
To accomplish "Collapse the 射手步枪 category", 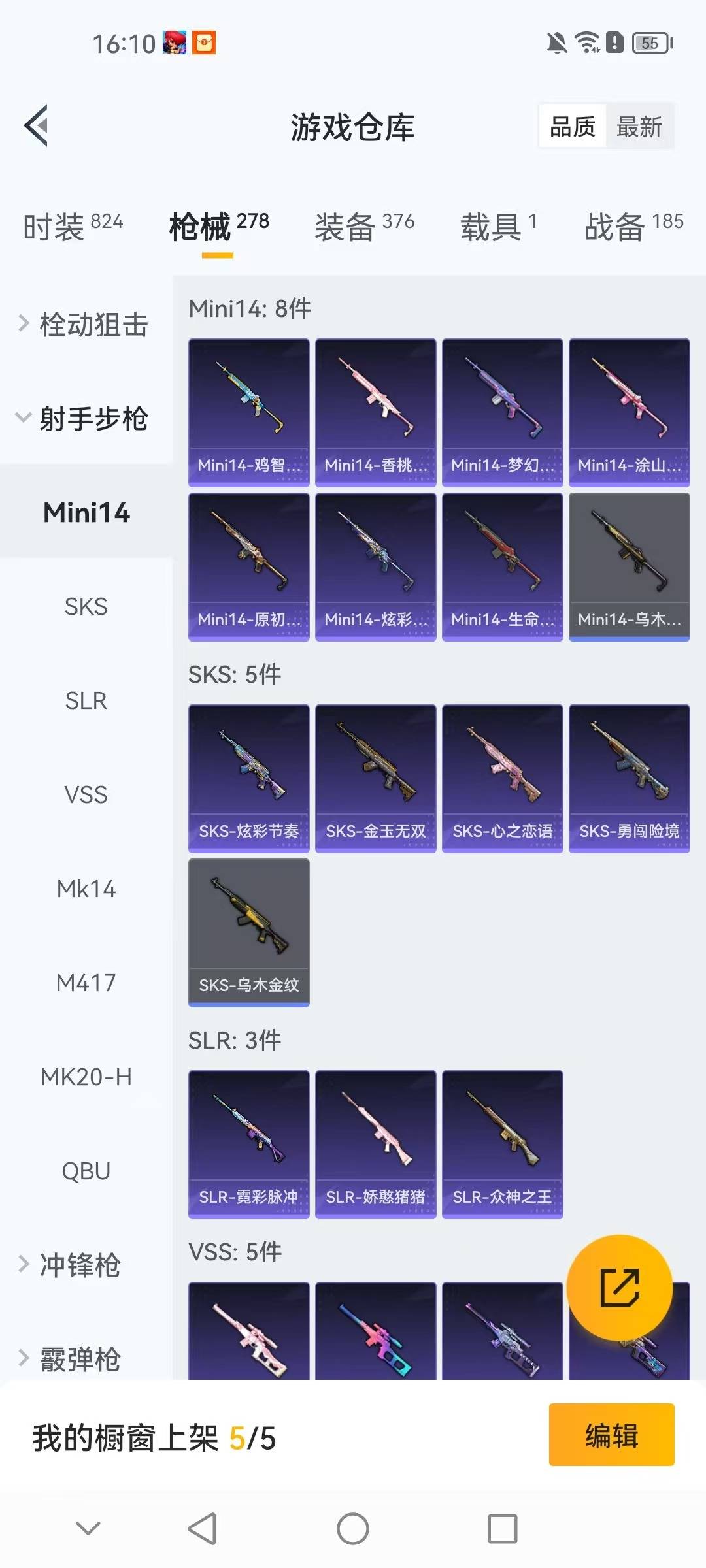I will click(85, 418).
